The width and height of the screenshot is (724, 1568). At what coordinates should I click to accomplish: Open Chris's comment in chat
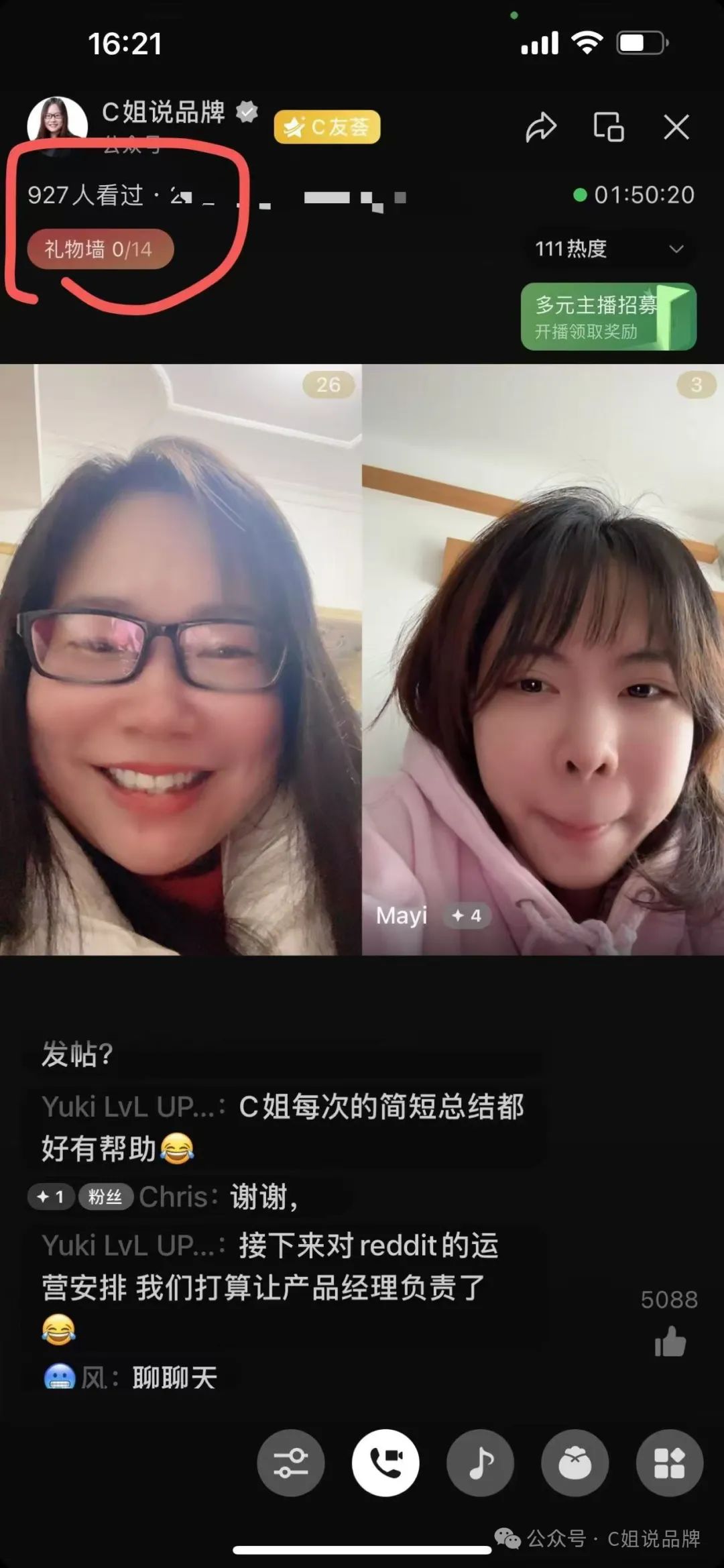(x=221, y=1197)
